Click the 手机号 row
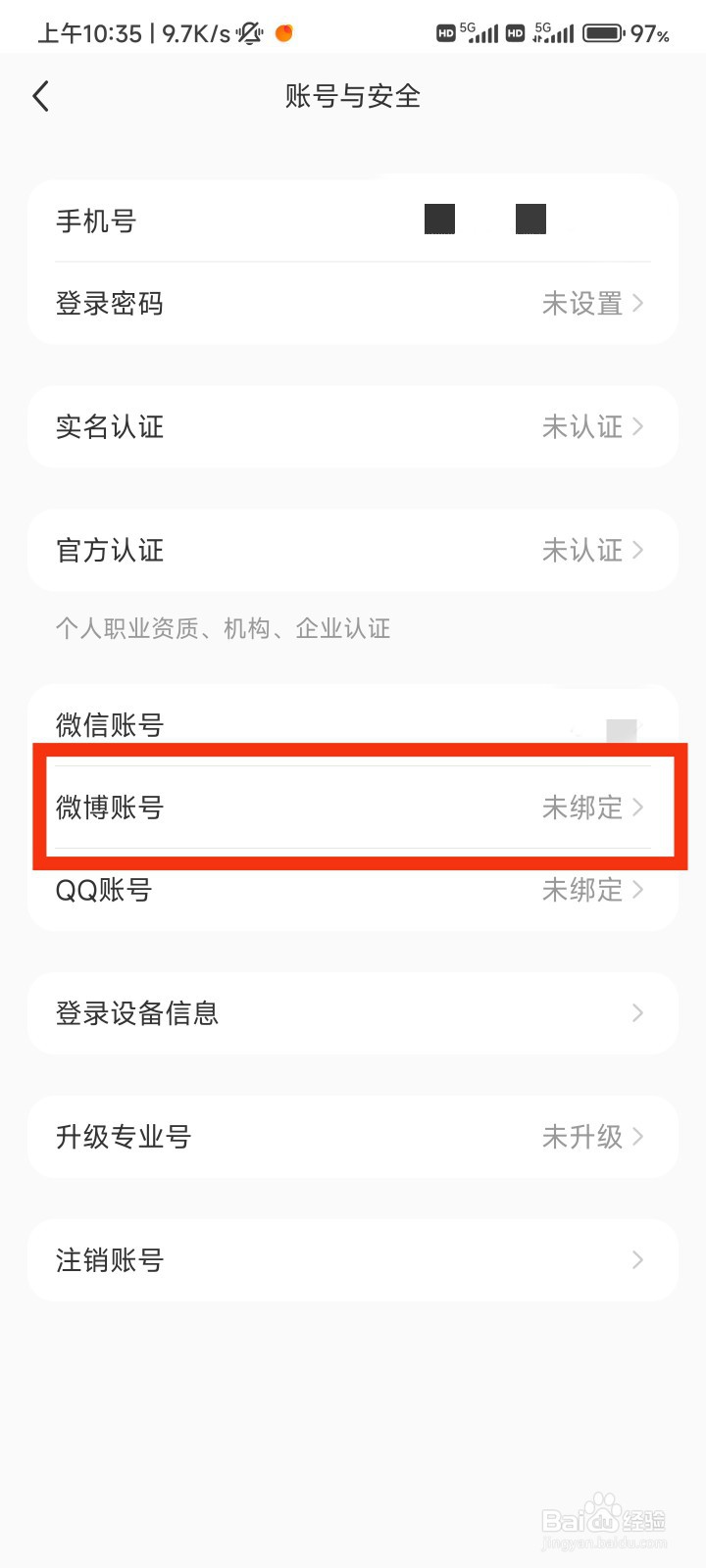 click(353, 220)
